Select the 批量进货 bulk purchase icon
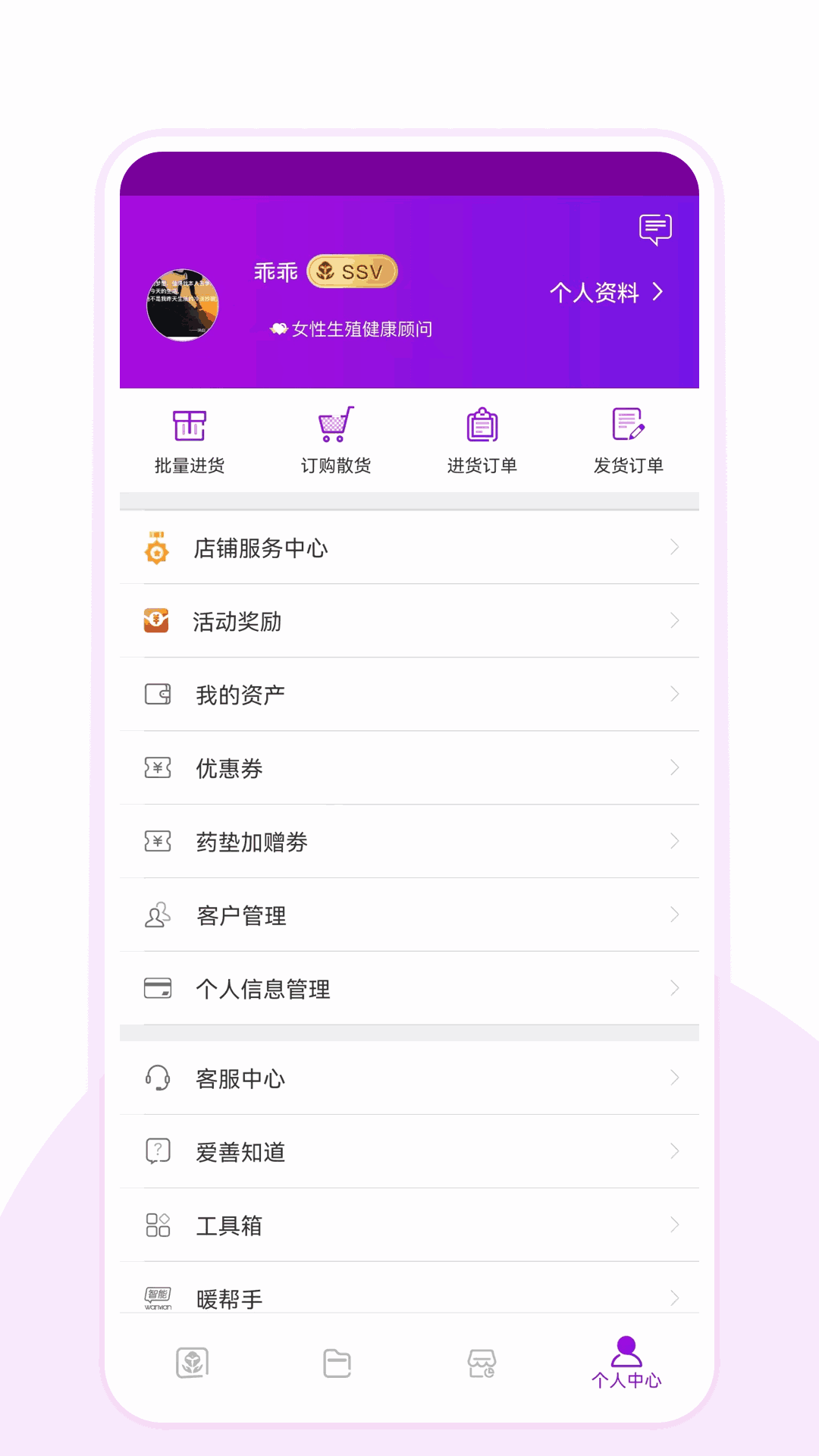The width and height of the screenshot is (819, 1456). coord(190,427)
